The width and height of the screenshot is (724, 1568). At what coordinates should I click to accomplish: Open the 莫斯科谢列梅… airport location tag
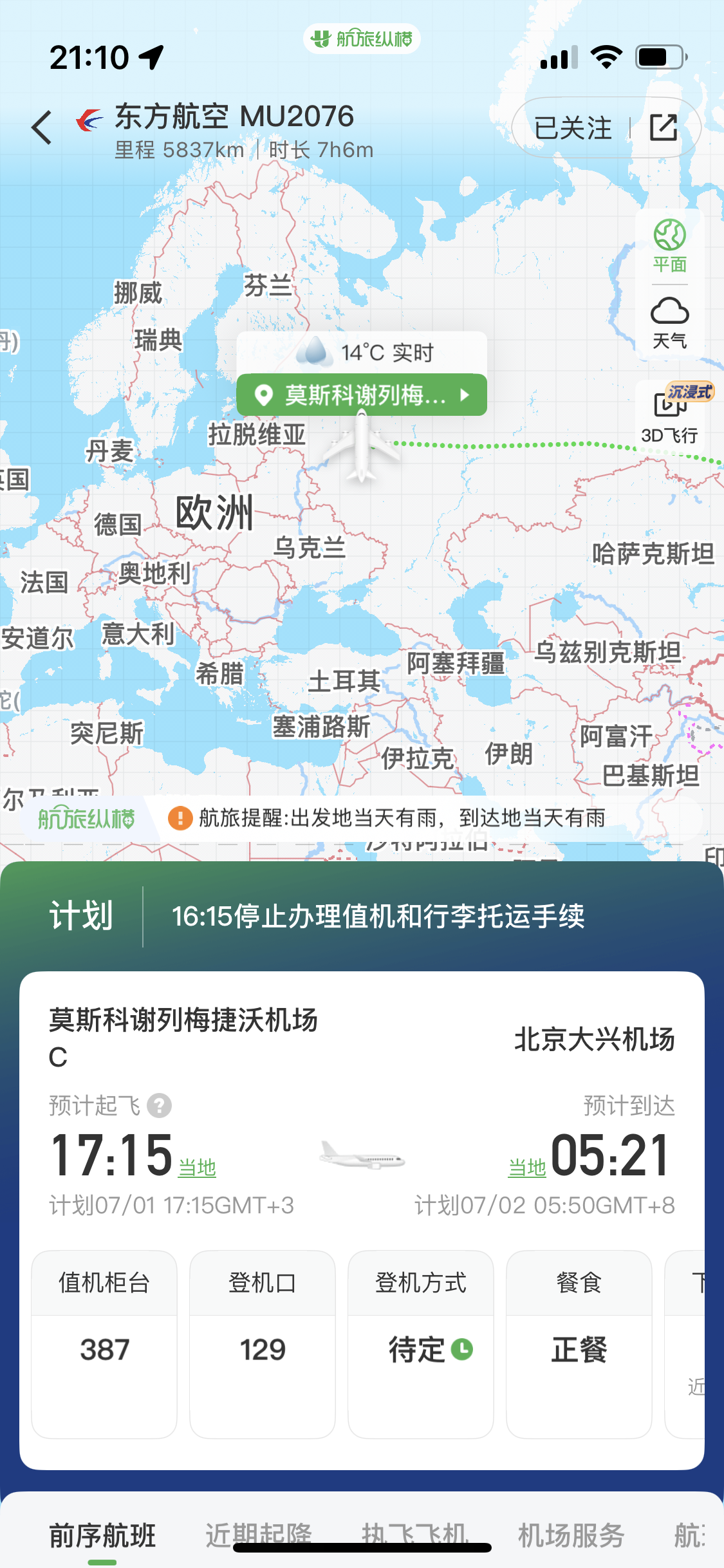[362, 395]
